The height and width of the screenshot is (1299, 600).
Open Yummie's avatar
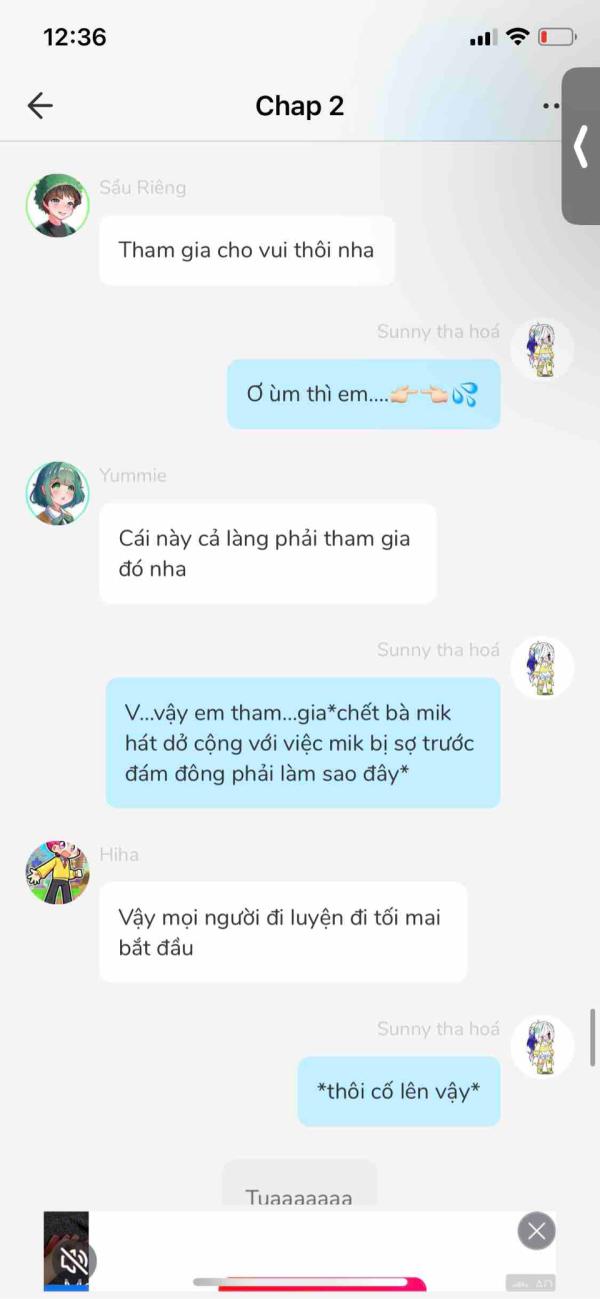click(x=57, y=493)
